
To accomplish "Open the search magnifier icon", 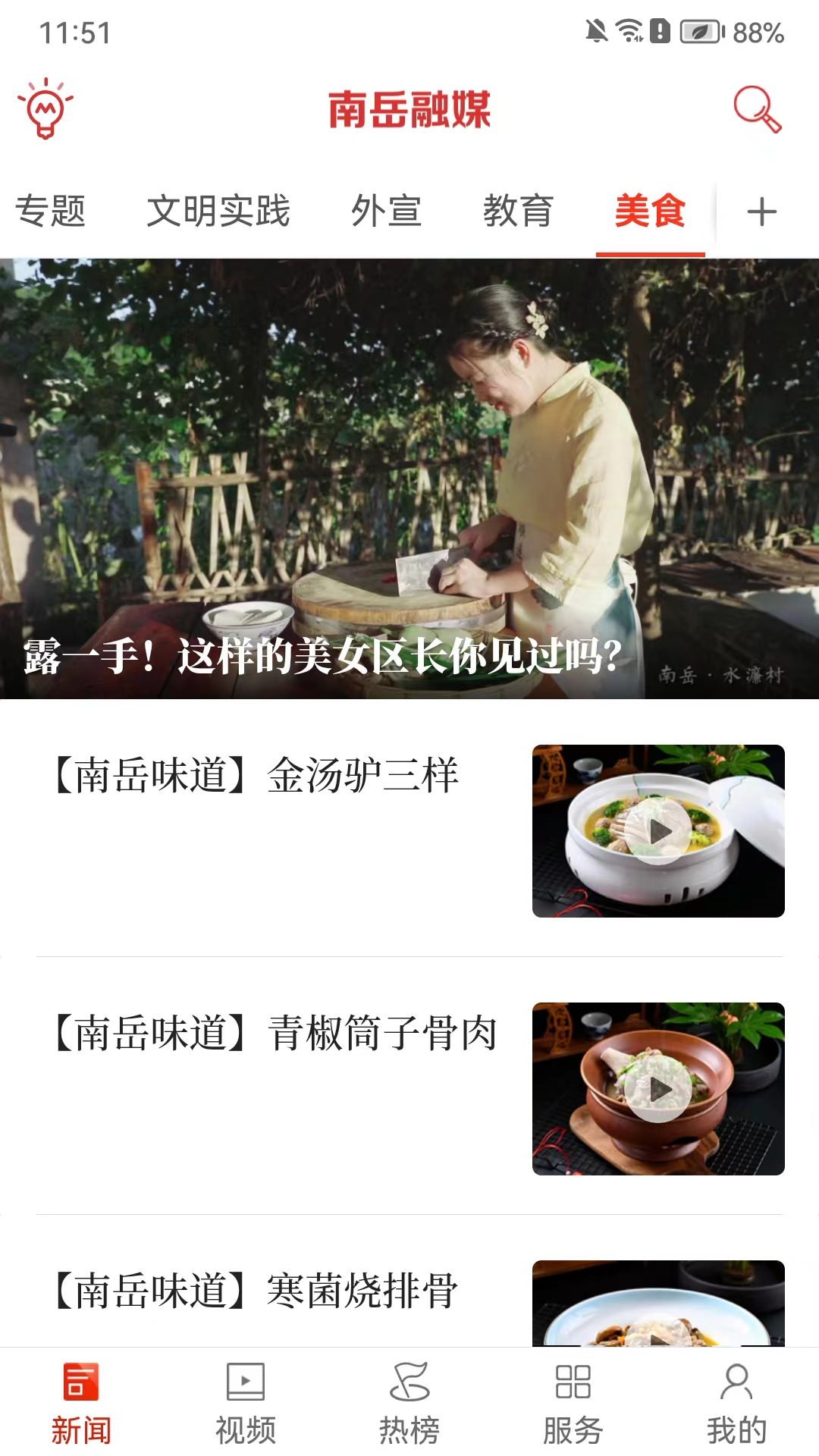I will (756, 110).
